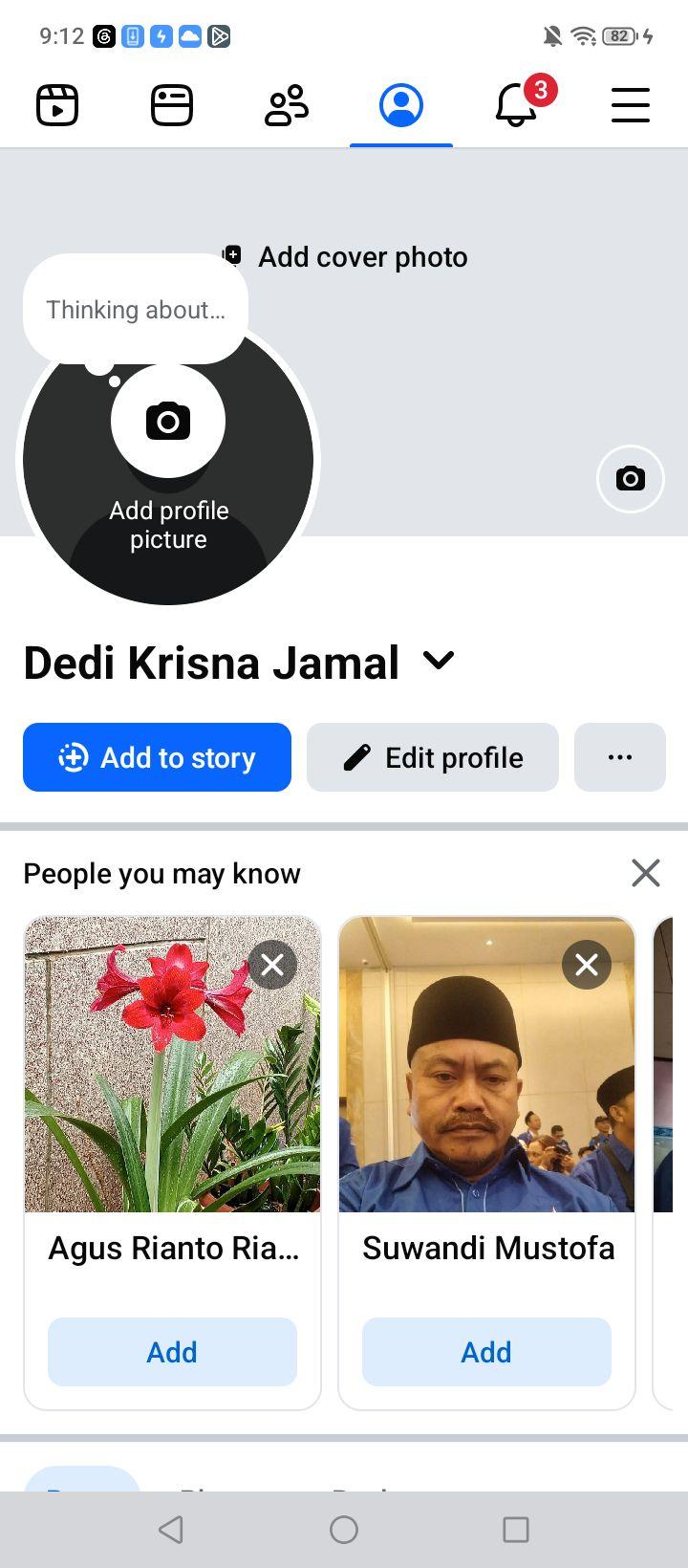Screen dimensions: 688x1568
Task: Tap Add cover photo
Action: coord(345,256)
